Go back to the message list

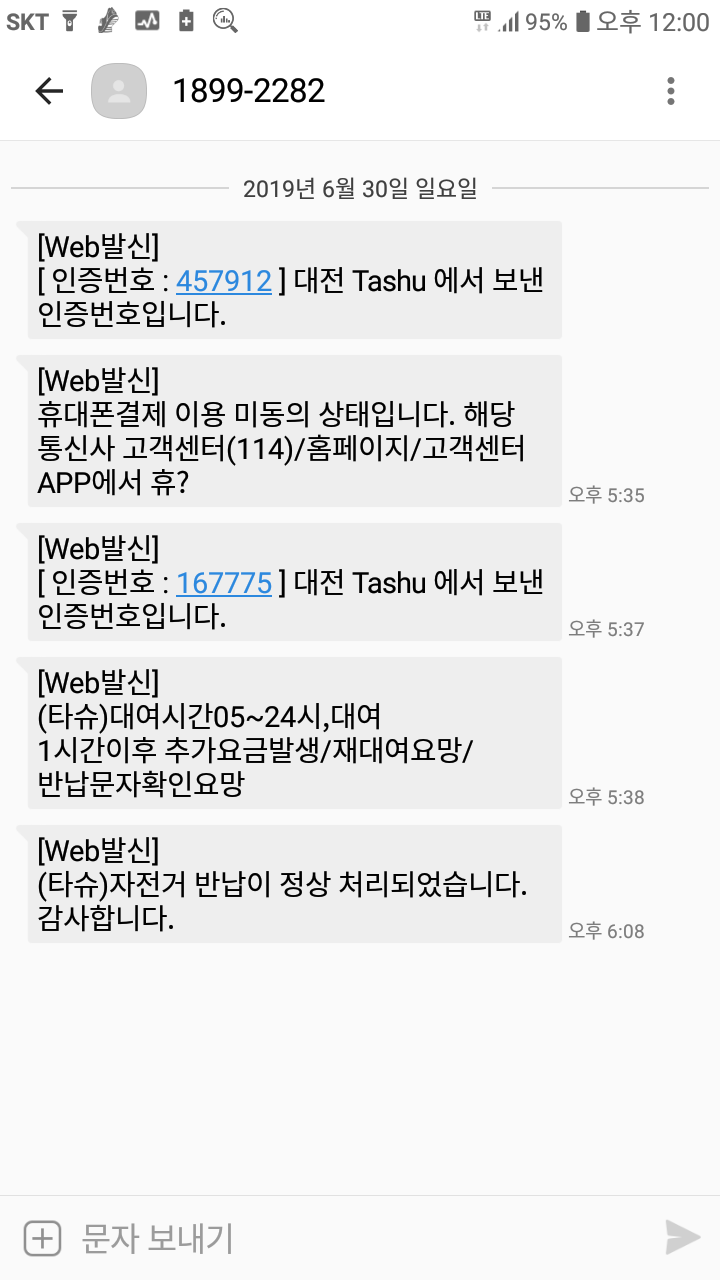[x=48, y=91]
